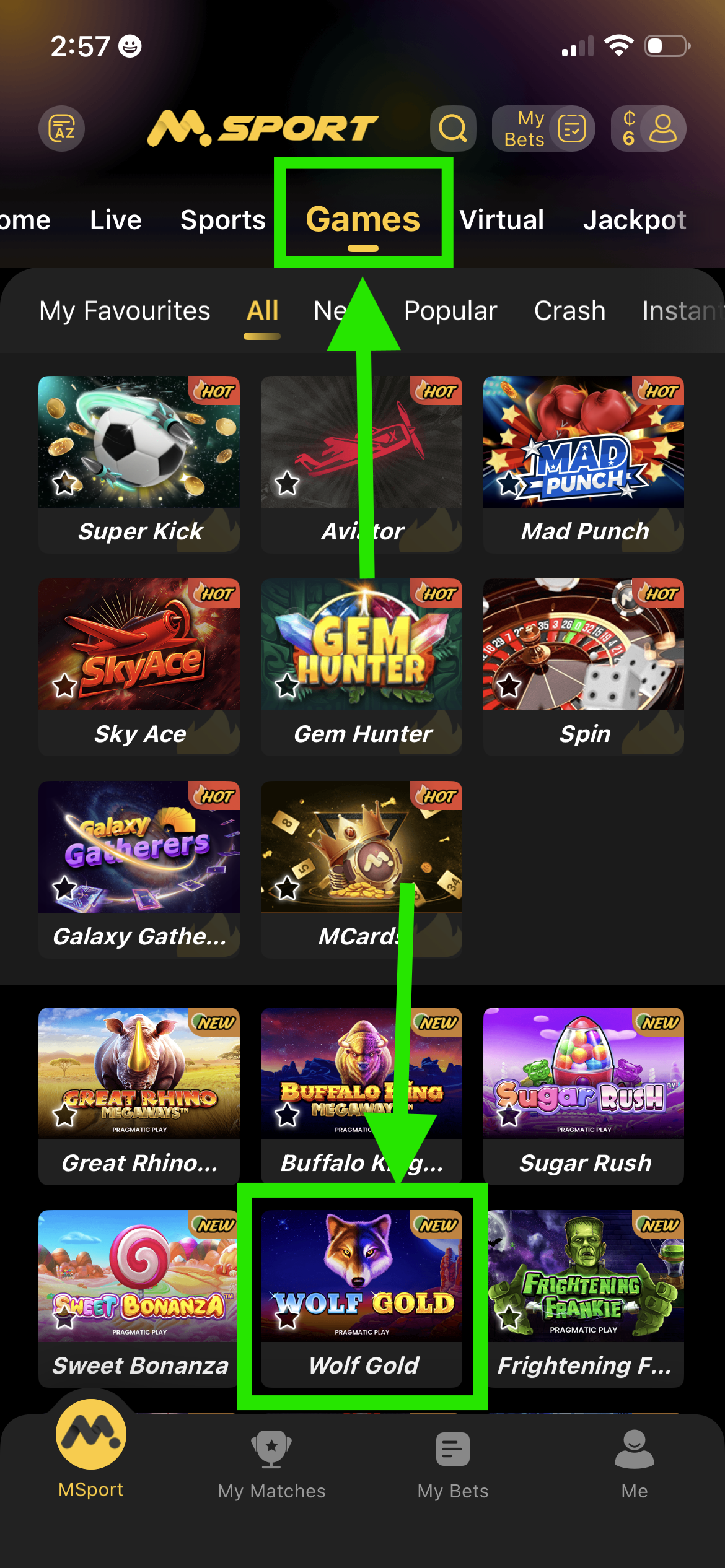
Task: Open the search icon
Action: point(453,128)
